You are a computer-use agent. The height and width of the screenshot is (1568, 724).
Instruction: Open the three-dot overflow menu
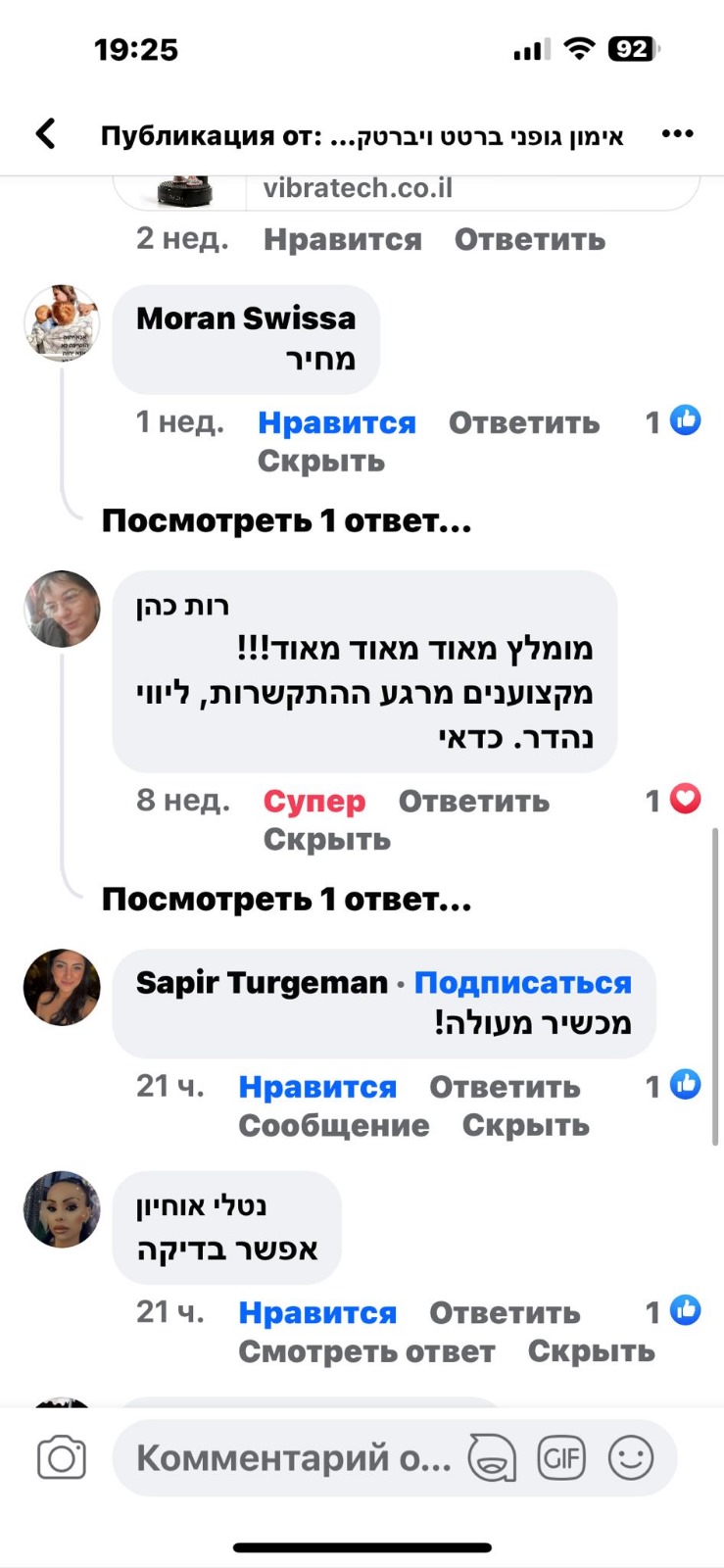tap(677, 134)
